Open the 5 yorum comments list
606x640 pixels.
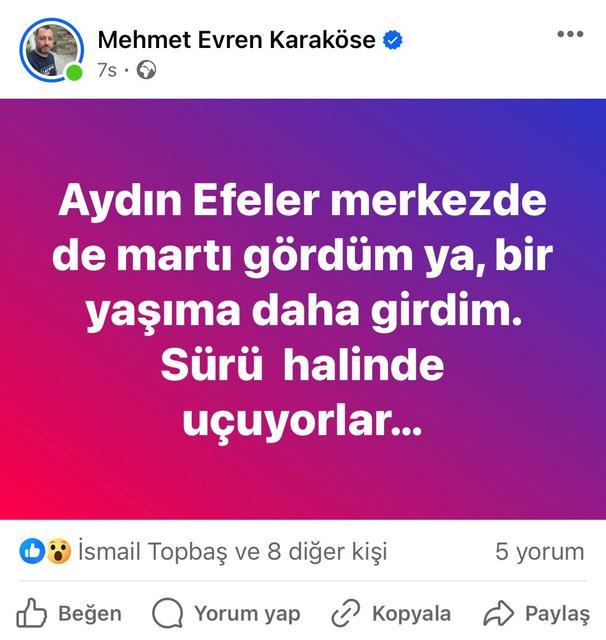539,551
